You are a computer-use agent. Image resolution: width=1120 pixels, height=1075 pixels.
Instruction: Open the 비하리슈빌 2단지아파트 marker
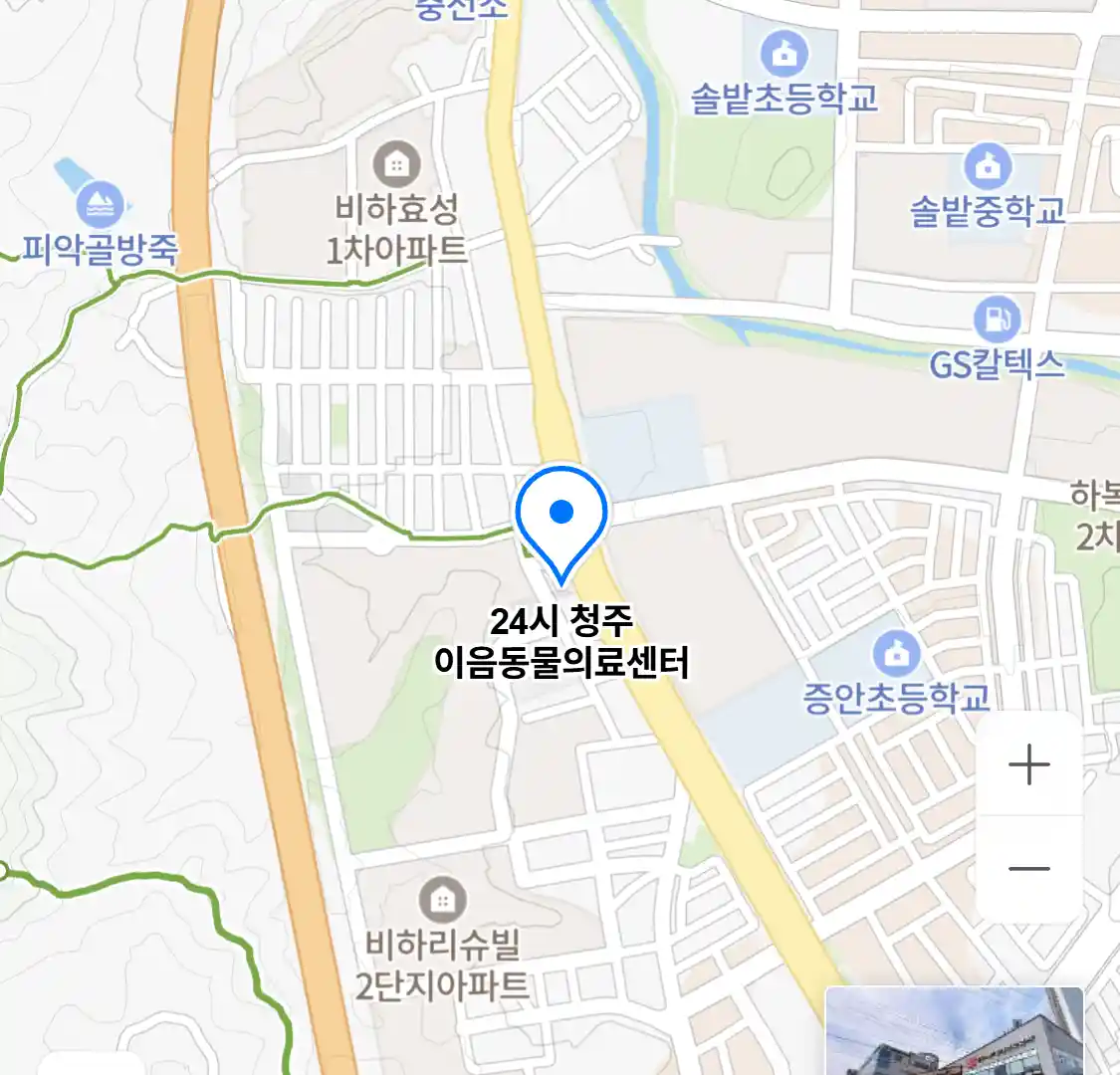(x=442, y=901)
